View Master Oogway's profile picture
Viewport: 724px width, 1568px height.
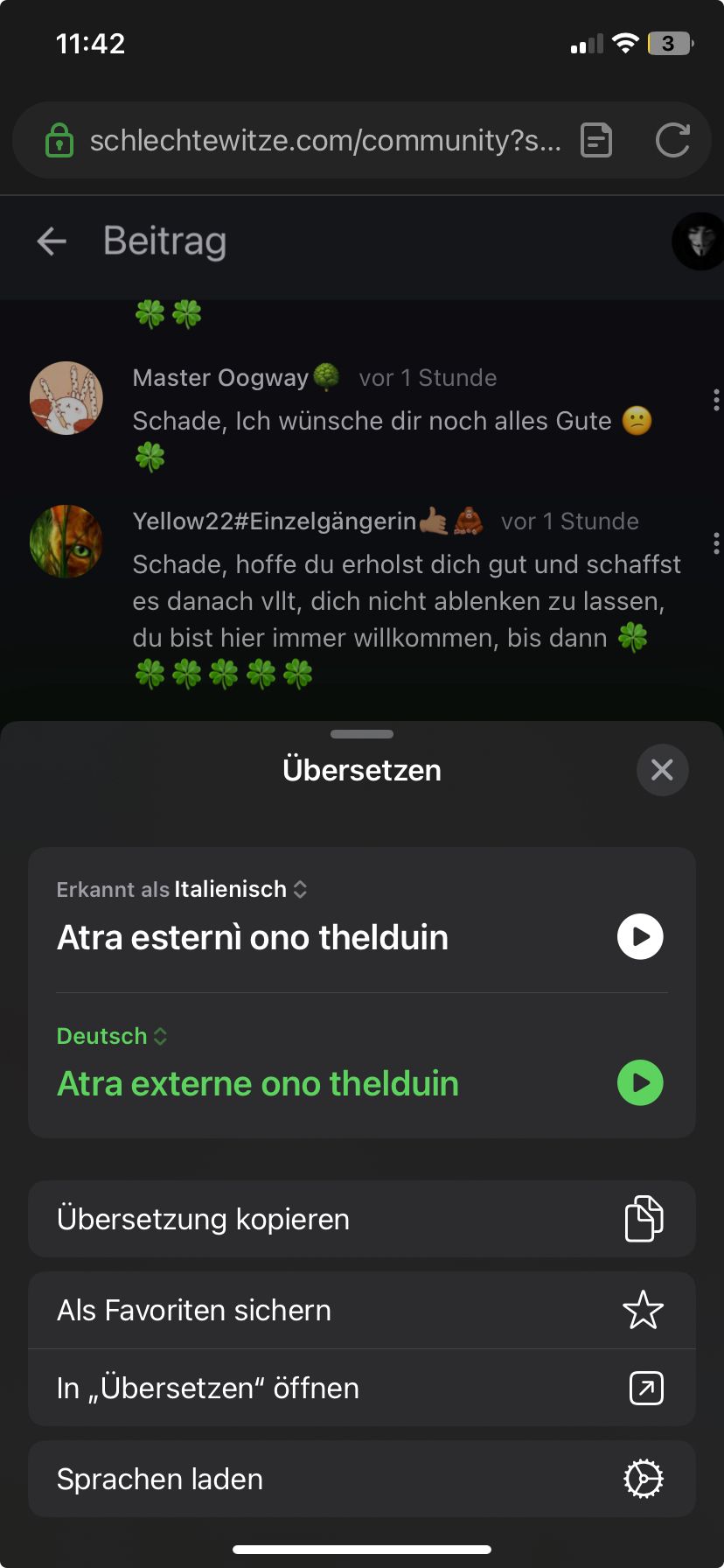click(66, 398)
